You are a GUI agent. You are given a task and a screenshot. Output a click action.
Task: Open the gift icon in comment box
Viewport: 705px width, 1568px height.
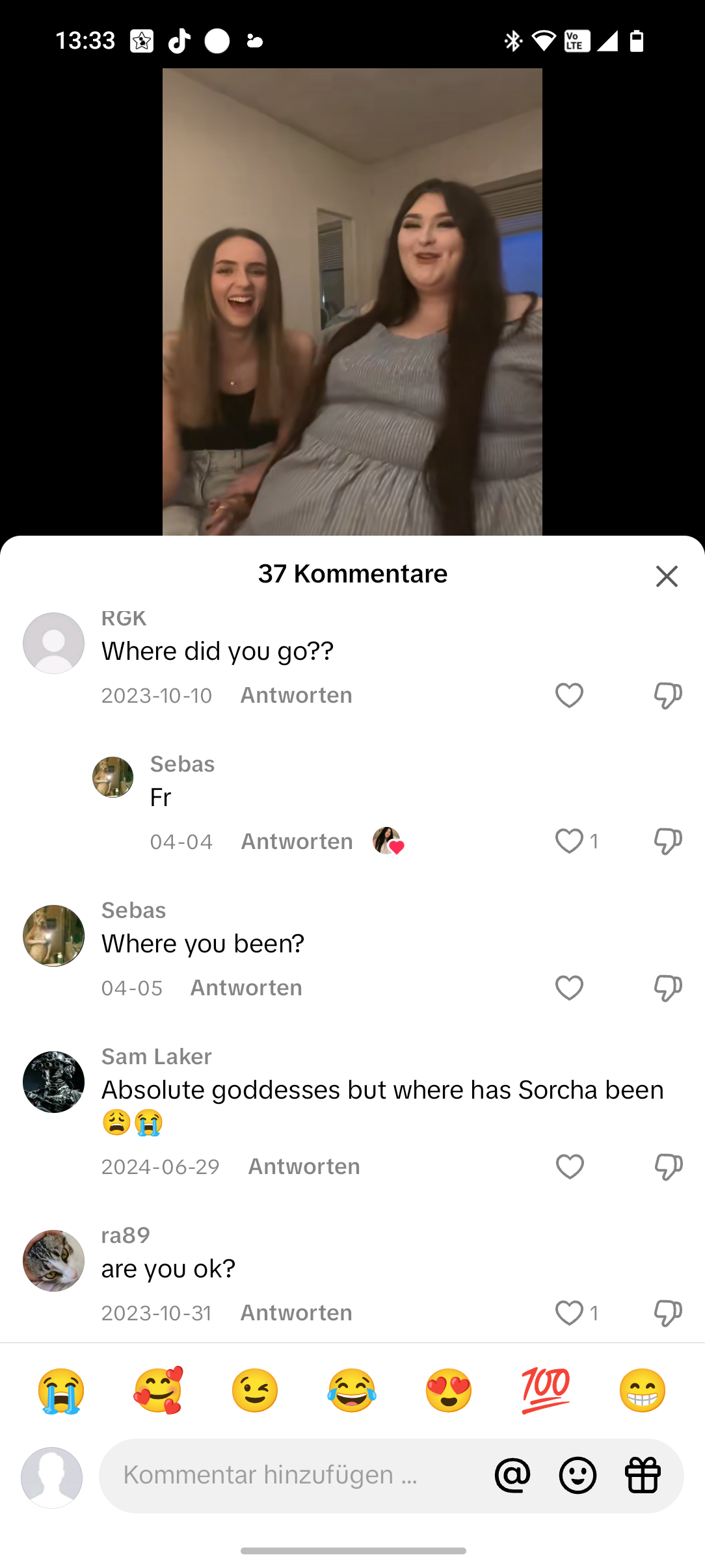tap(643, 1475)
